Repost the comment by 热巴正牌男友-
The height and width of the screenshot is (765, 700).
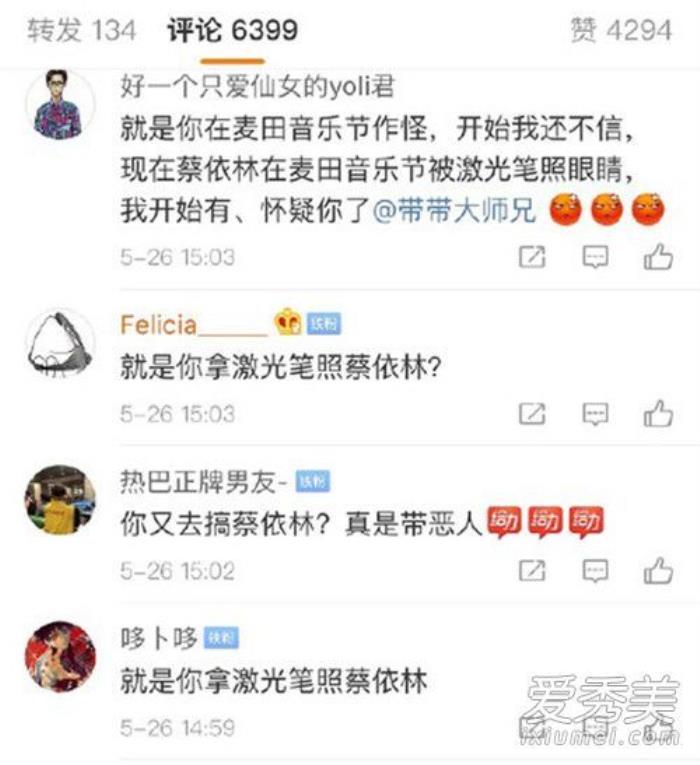(x=533, y=571)
